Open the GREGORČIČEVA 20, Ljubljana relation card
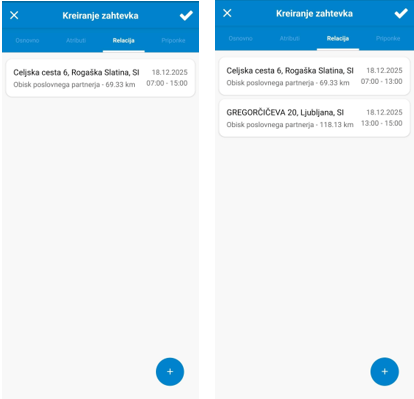This screenshot has height=399, width=414. pyautogui.click(x=314, y=118)
